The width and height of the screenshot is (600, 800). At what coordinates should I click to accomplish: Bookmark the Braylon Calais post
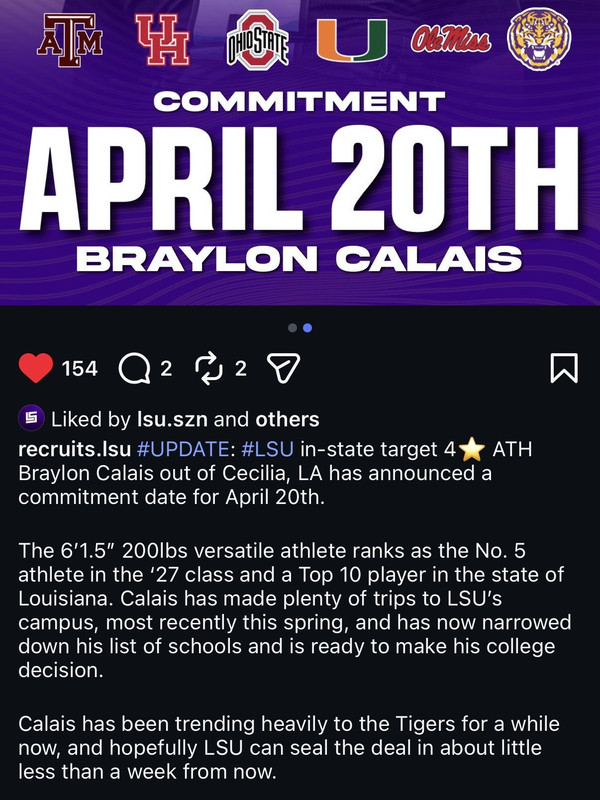[564, 368]
